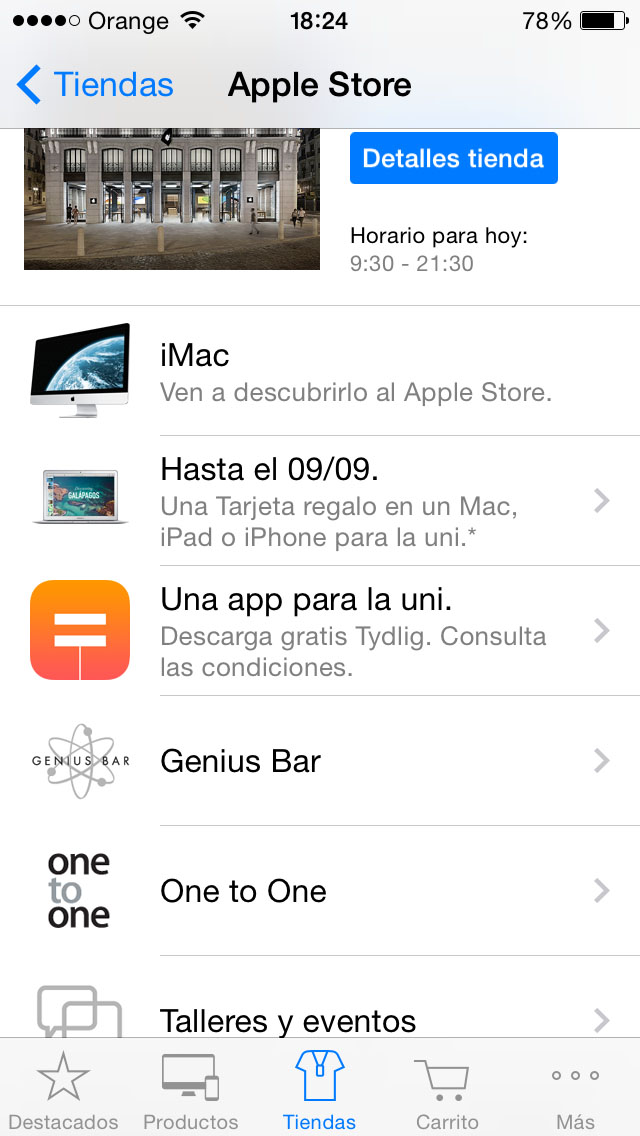Go back to Tiendas list
The width and height of the screenshot is (640, 1136).
point(95,85)
